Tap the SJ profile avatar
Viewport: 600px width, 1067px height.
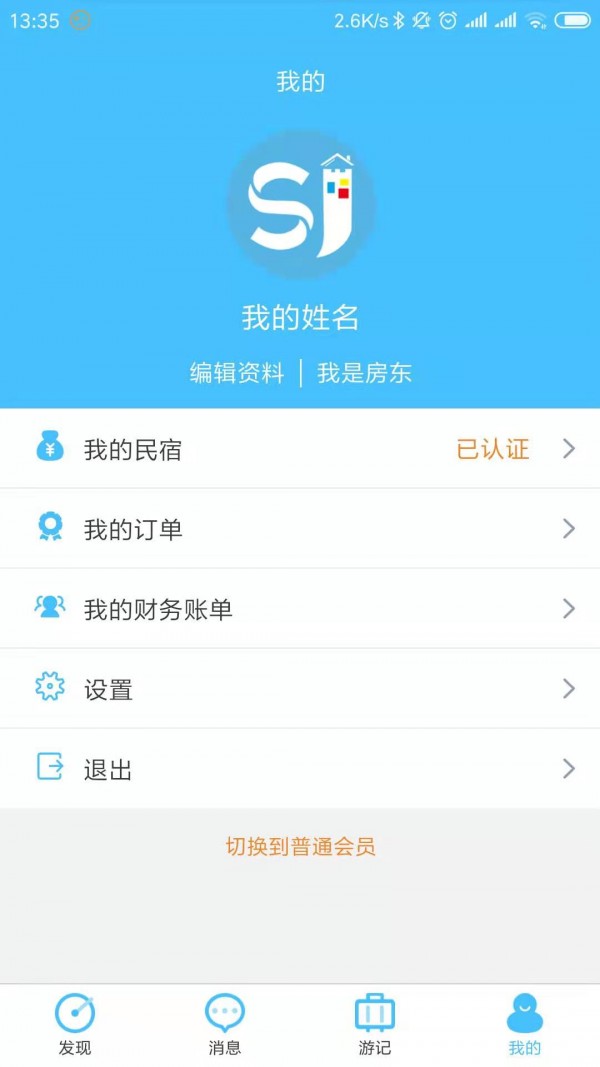301,204
